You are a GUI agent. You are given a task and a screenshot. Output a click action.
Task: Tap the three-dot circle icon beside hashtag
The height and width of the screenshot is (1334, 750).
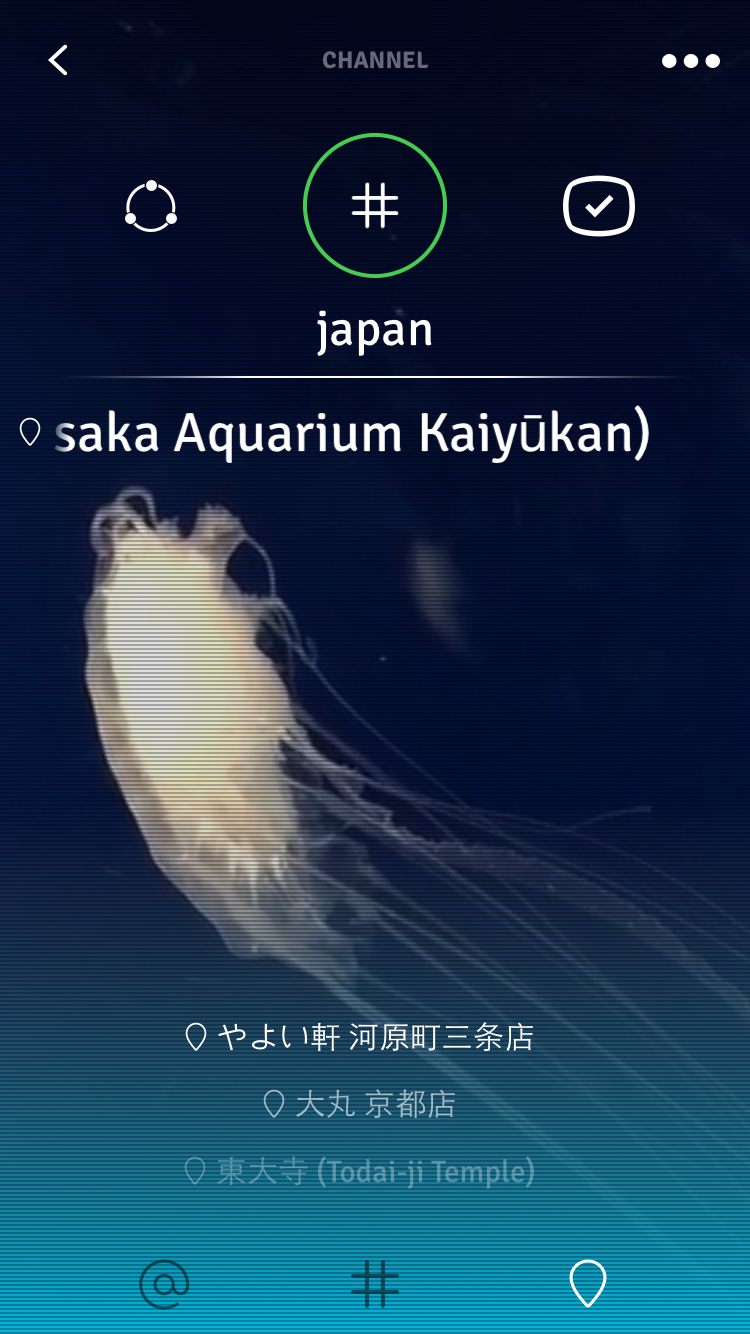(x=151, y=207)
